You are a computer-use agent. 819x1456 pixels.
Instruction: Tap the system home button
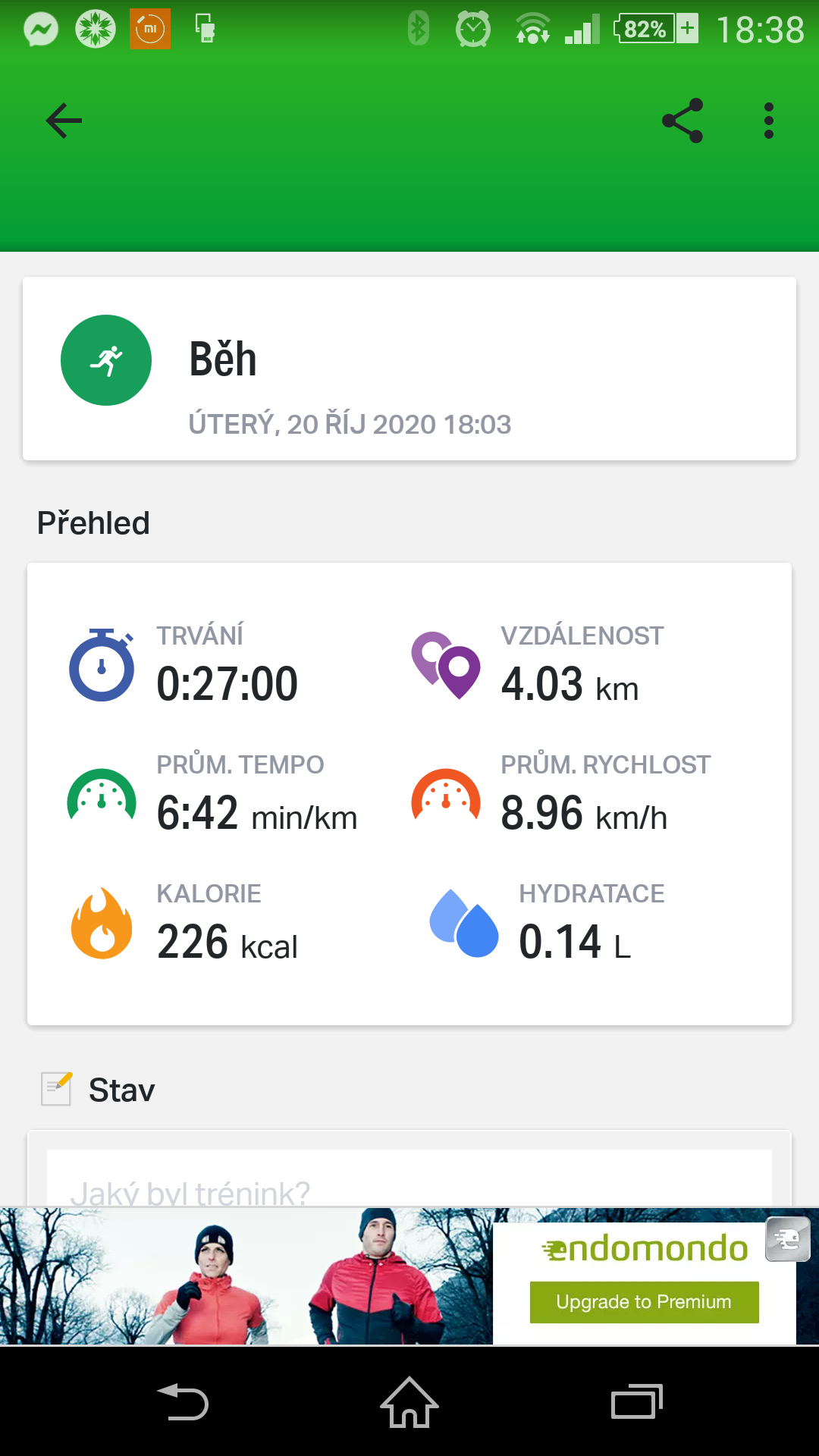(409, 1403)
